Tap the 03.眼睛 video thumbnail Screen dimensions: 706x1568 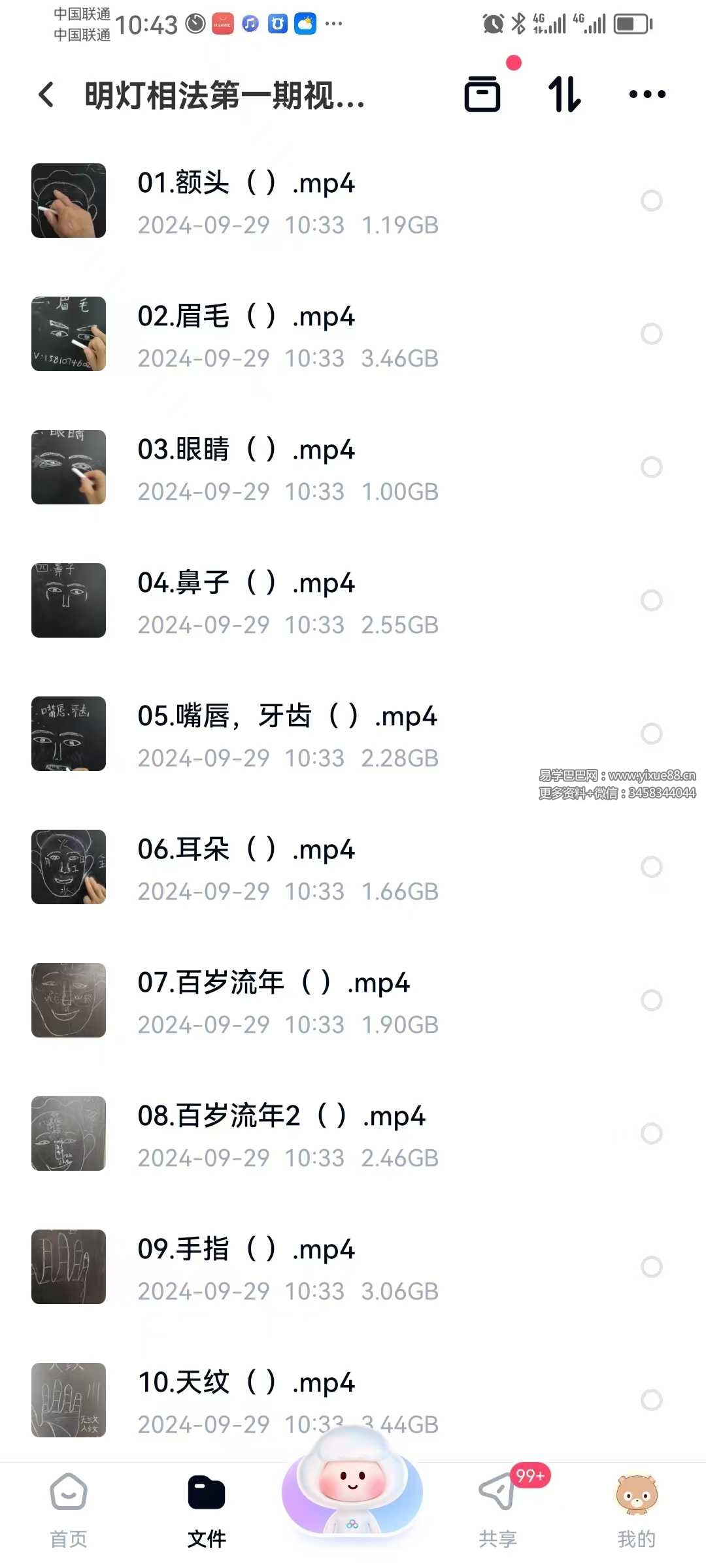[x=69, y=467]
